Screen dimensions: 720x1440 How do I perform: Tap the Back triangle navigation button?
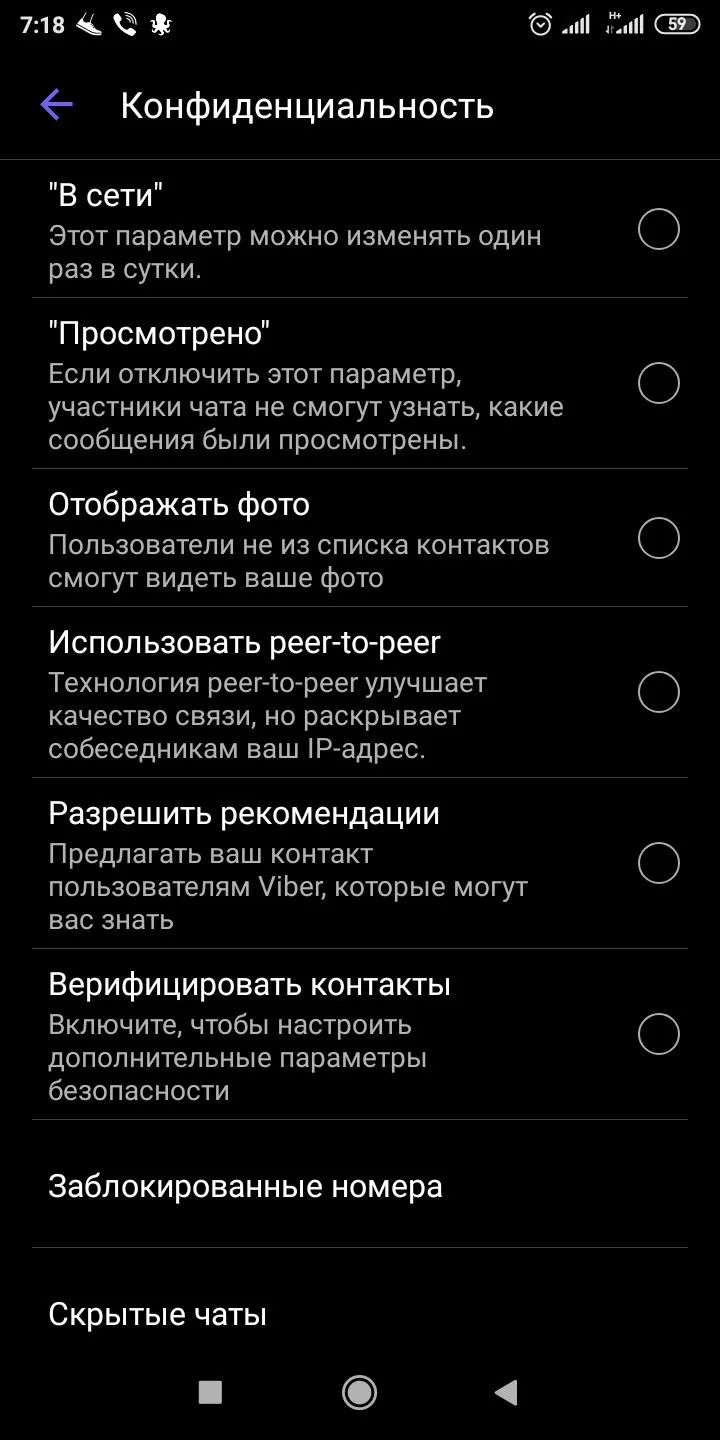506,1391
